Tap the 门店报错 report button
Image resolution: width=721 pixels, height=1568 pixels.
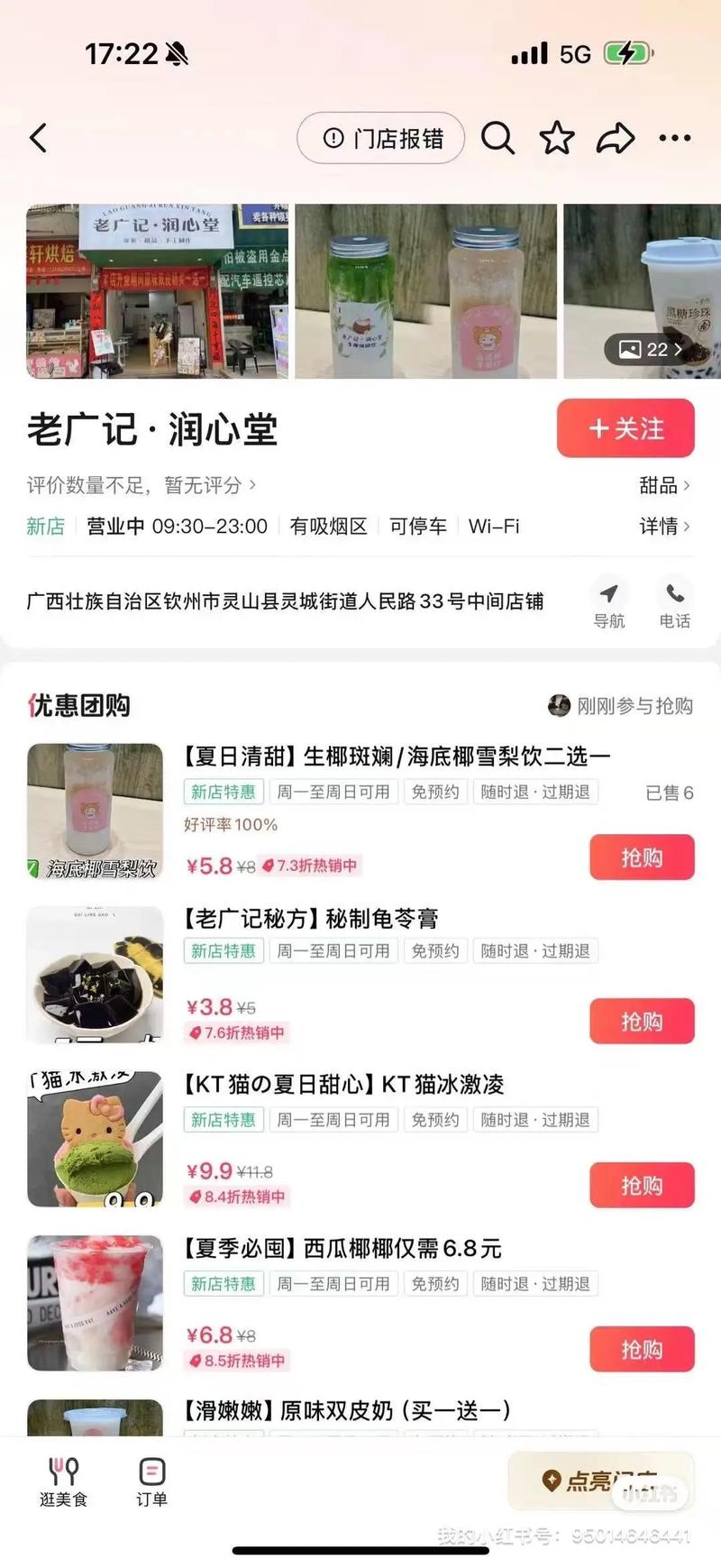pyautogui.click(x=379, y=138)
